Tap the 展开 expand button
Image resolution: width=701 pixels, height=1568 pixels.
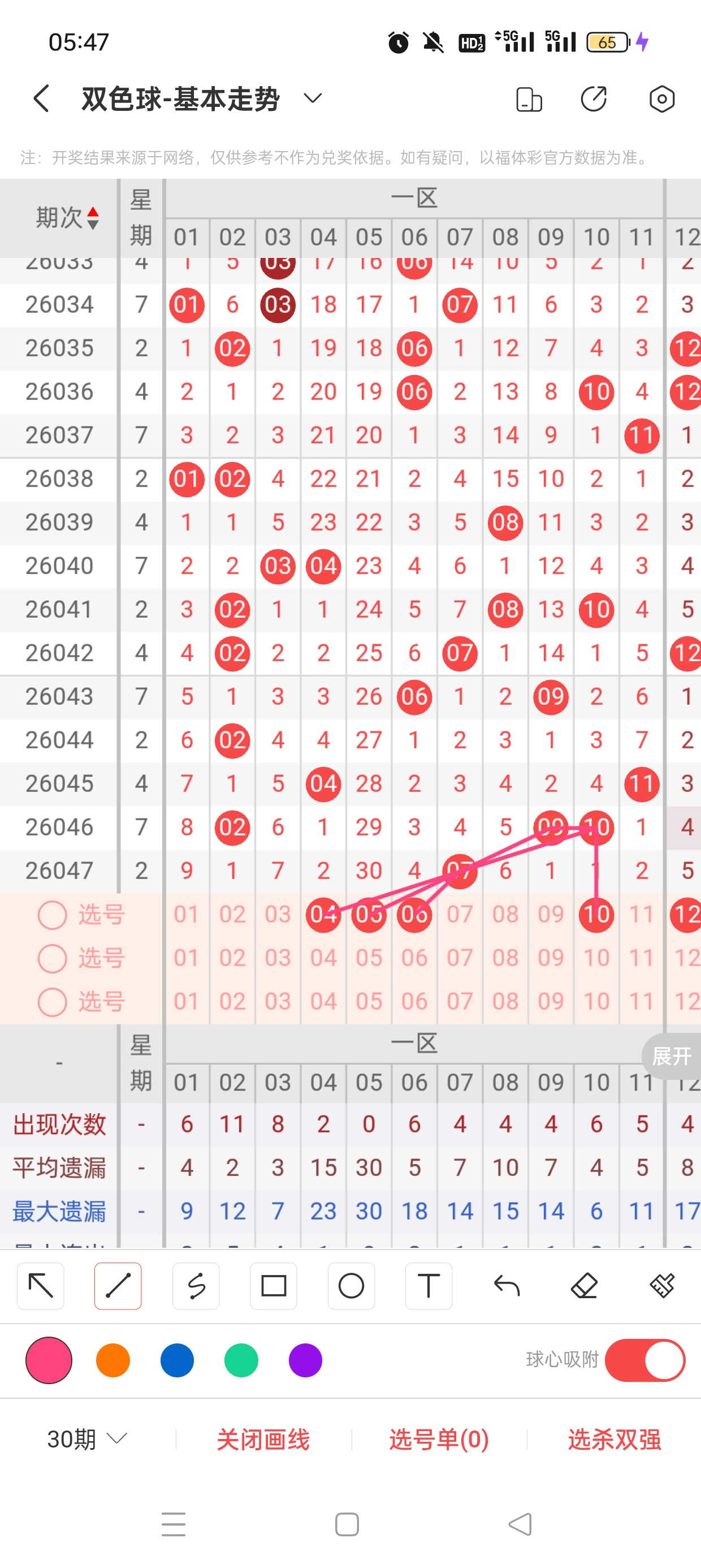point(671,1056)
